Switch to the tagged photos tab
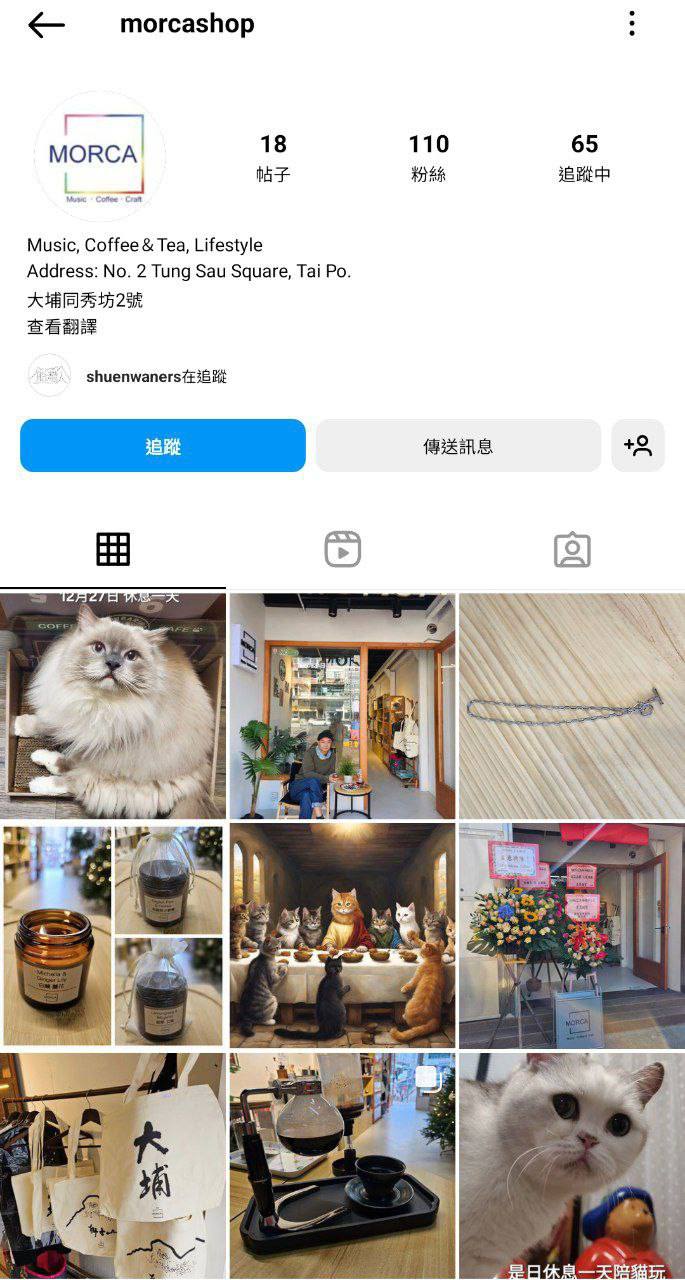Image resolution: width=685 pixels, height=1280 pixels. click(x=572, y=549)
